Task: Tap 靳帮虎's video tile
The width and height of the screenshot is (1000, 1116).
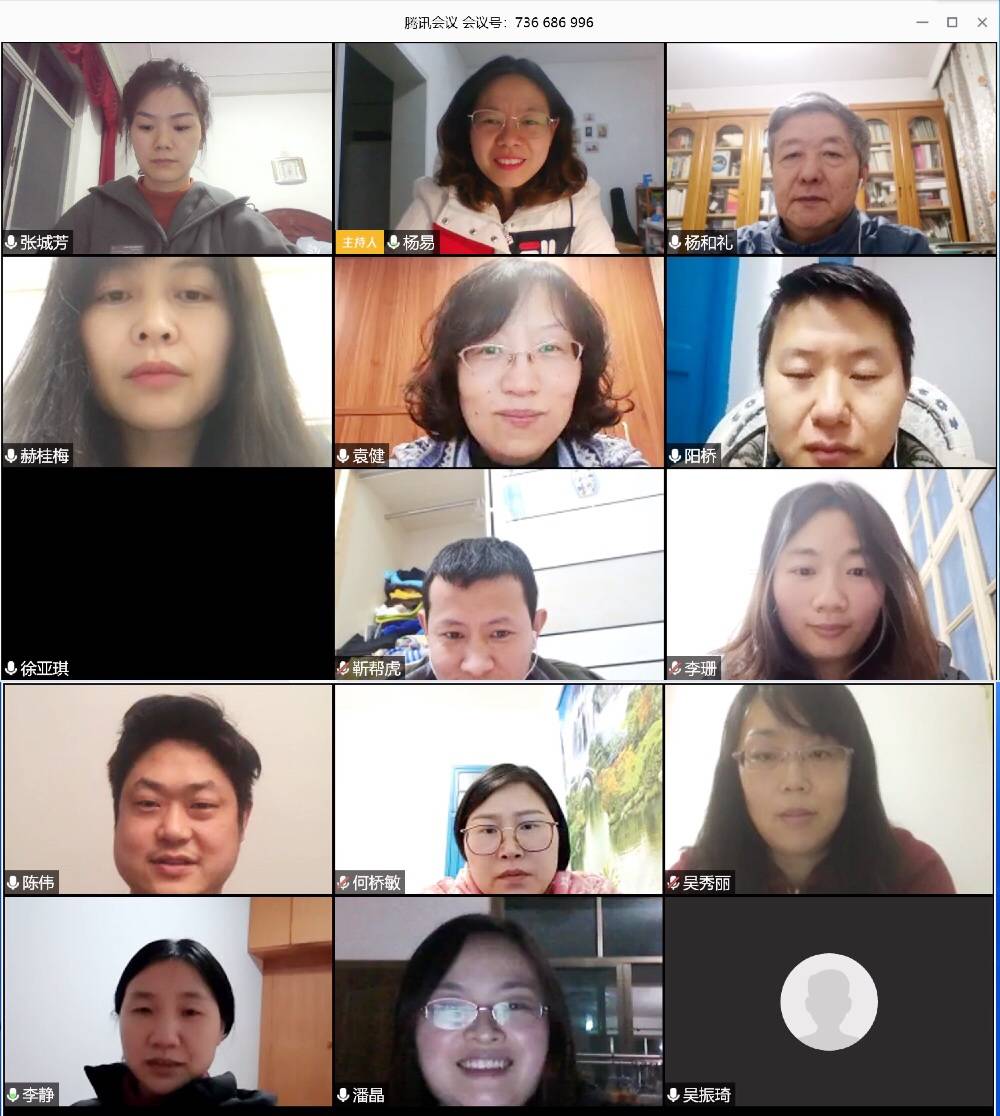Action: click(x=499, y=574)
